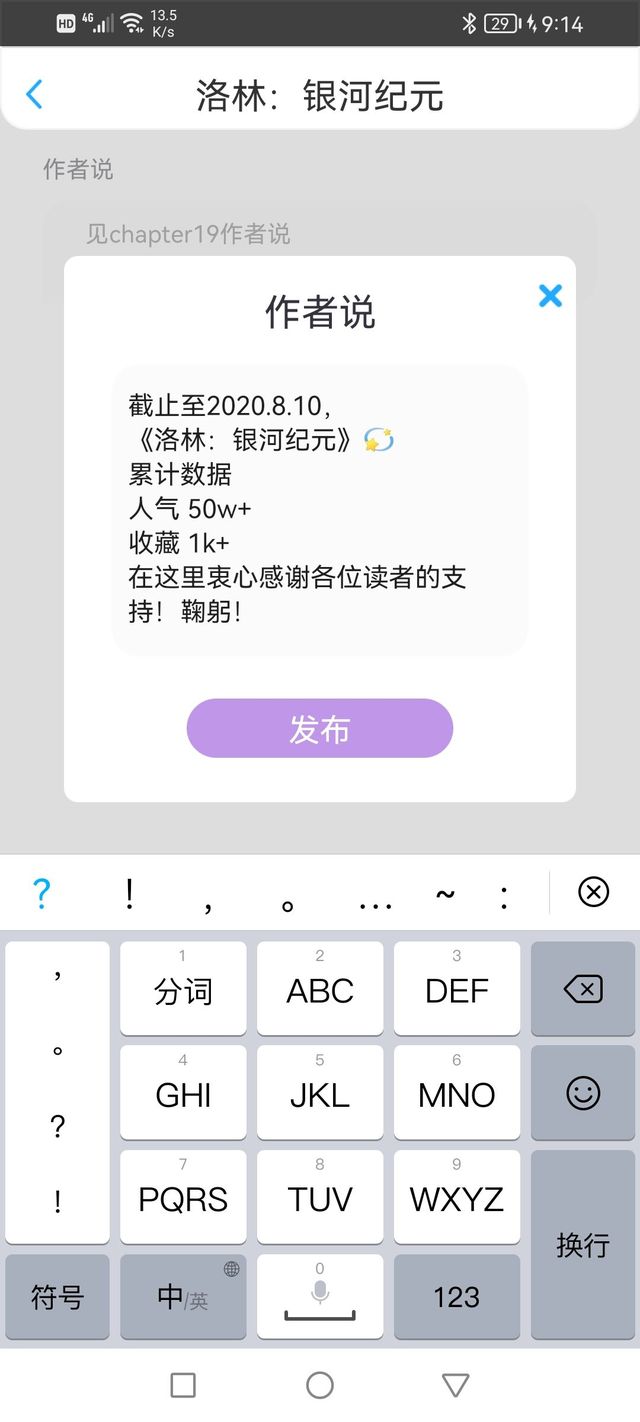Tap the 换行 newline key
The image size is (640, 1422).
click(583, 1245)
